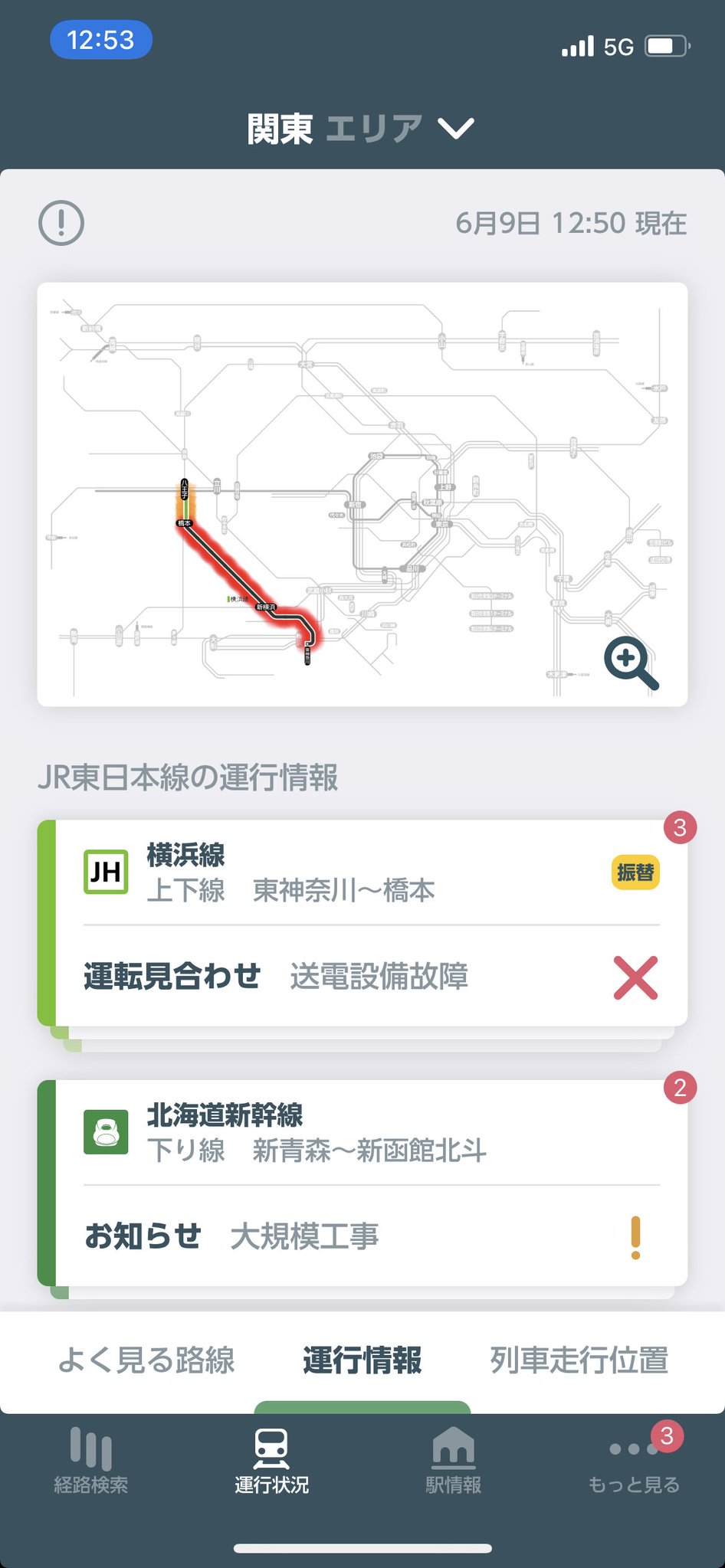Go to 経路検索 in bottom navigation
Screen dimensions: 725x1568
tap(90, 1461)
